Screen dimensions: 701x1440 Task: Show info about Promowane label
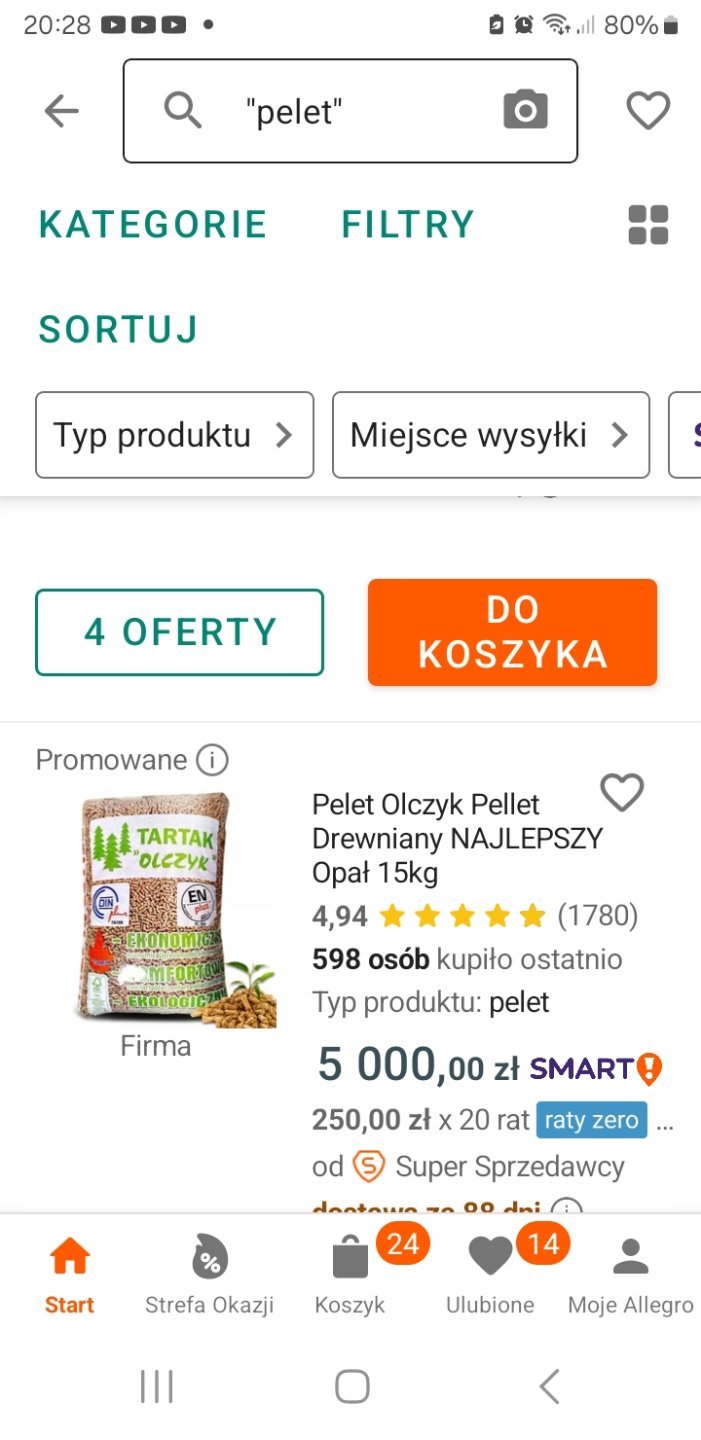pos(212,761)
